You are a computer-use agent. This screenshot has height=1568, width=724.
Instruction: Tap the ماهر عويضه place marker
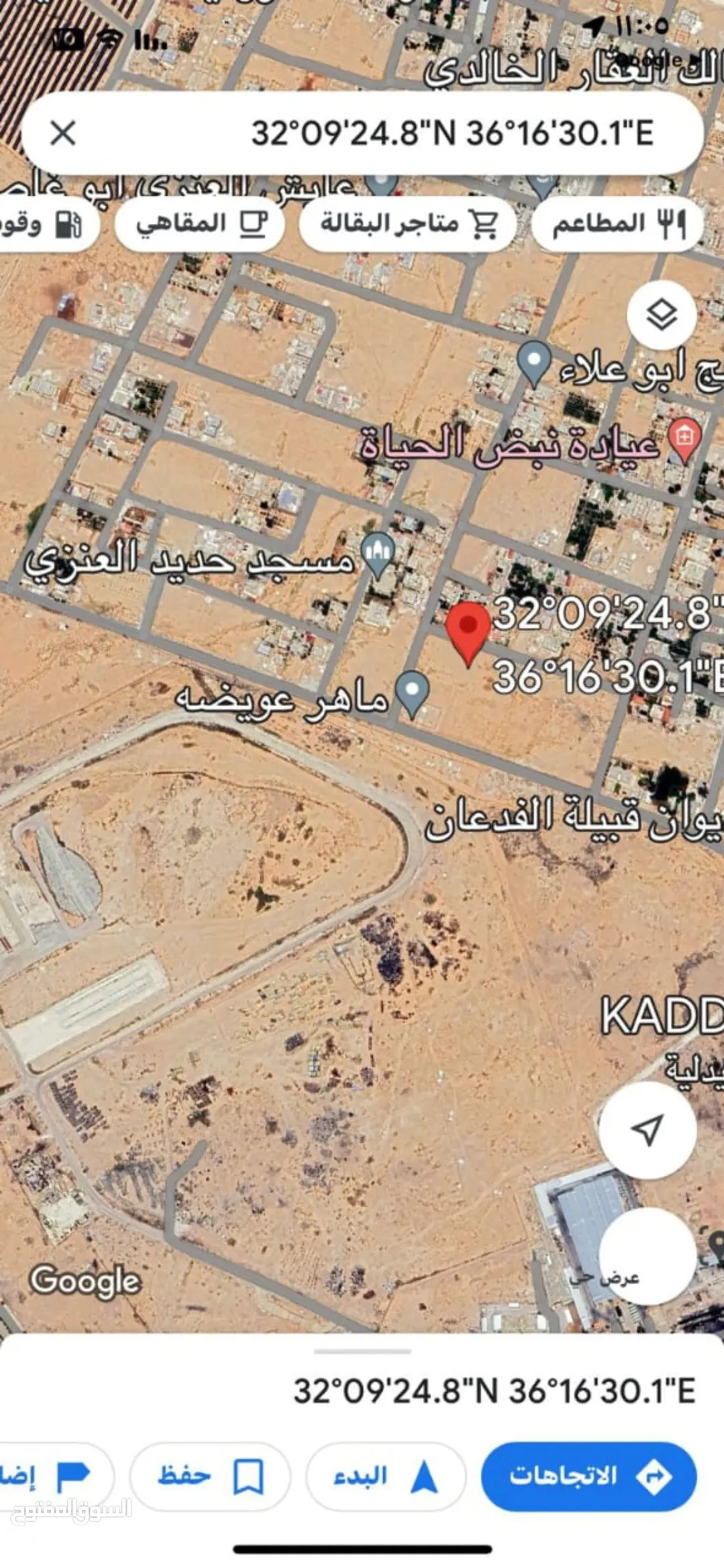tap(412, 693)
